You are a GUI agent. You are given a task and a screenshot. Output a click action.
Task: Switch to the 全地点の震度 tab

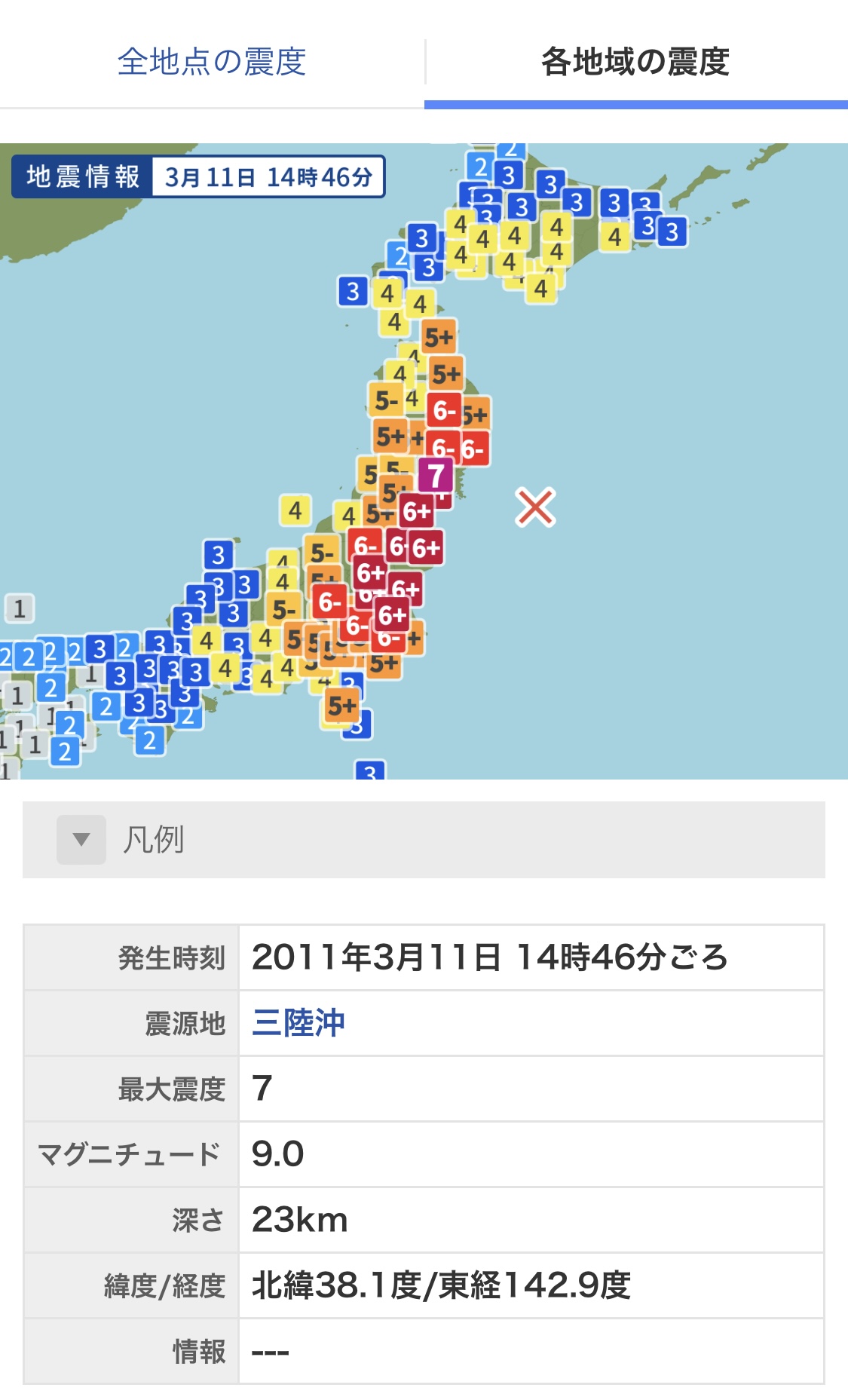click(x=212, y=62)
